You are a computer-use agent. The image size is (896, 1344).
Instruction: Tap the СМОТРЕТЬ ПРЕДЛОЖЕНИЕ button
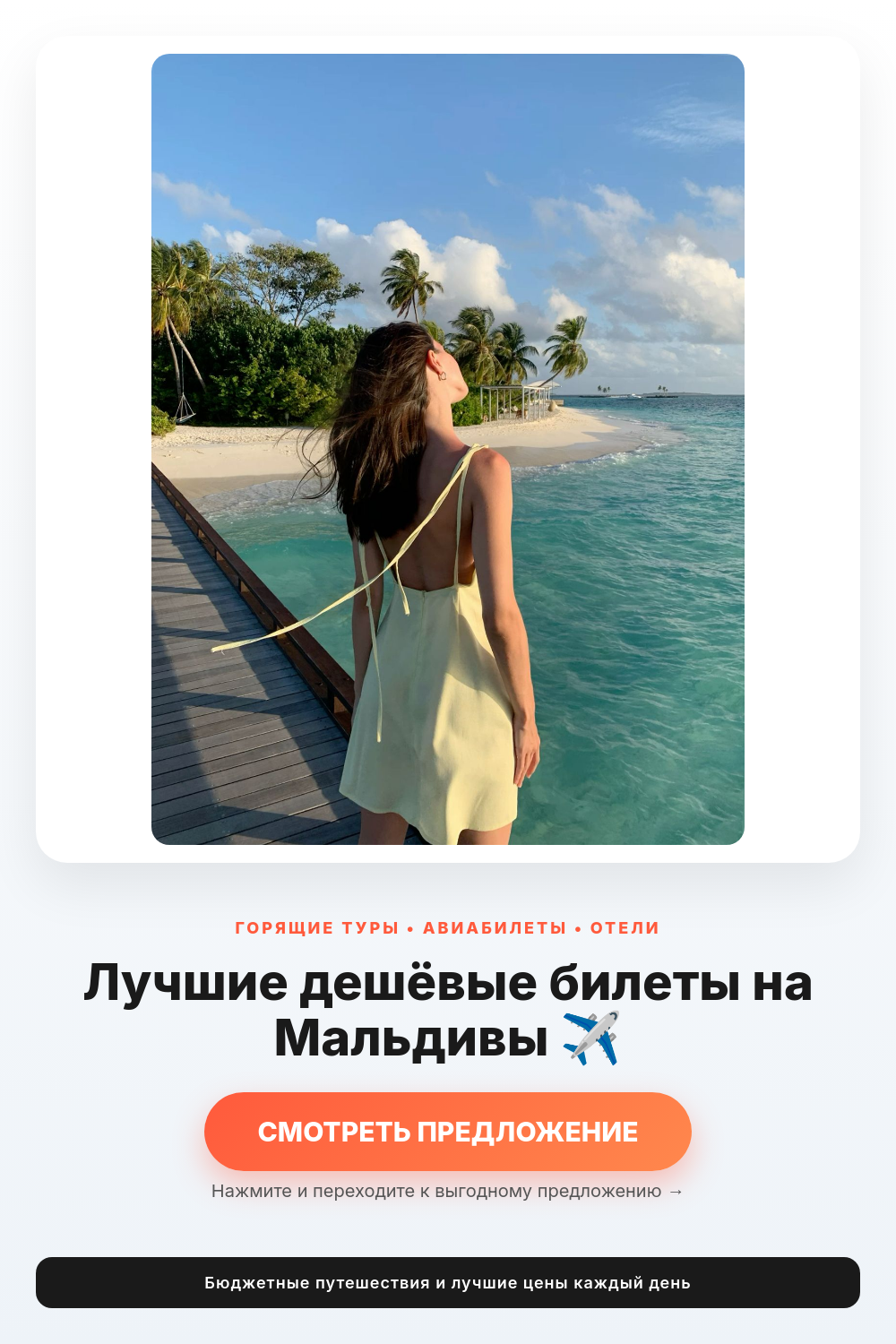pos(448,1132)
